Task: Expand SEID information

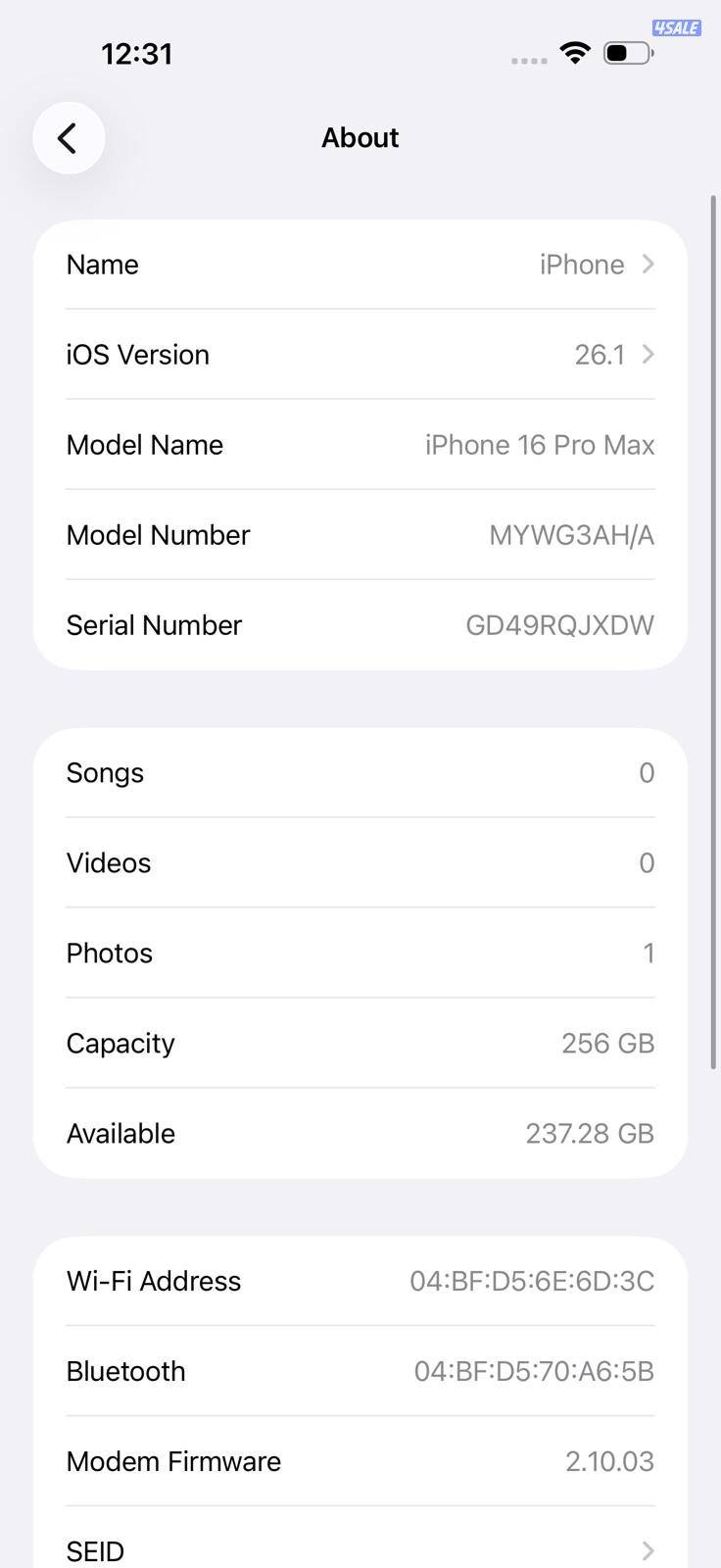Action: pyautogui.click(x=360, y=1551)
